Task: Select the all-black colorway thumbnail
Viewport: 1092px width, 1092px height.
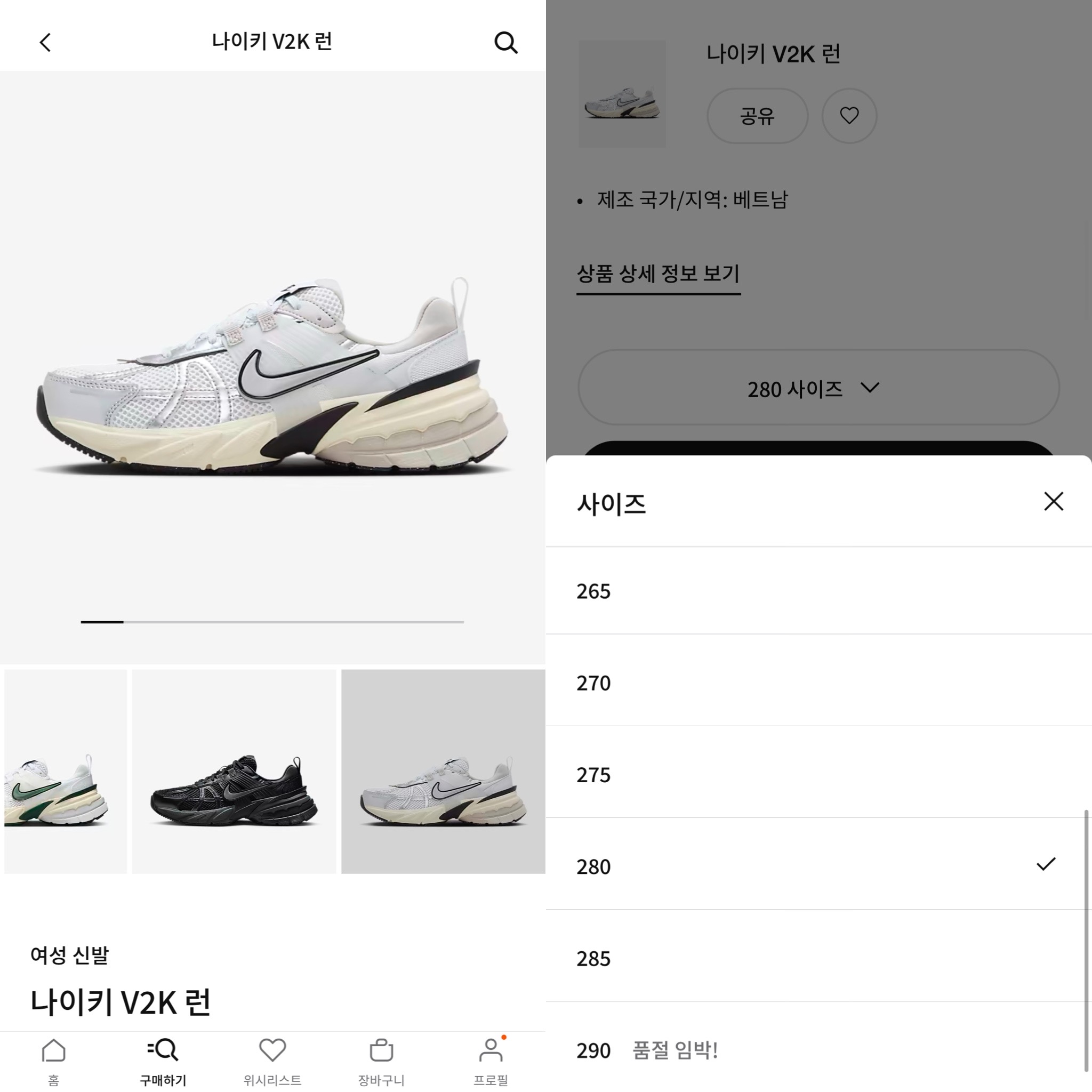Action: (x=234, y=772)
